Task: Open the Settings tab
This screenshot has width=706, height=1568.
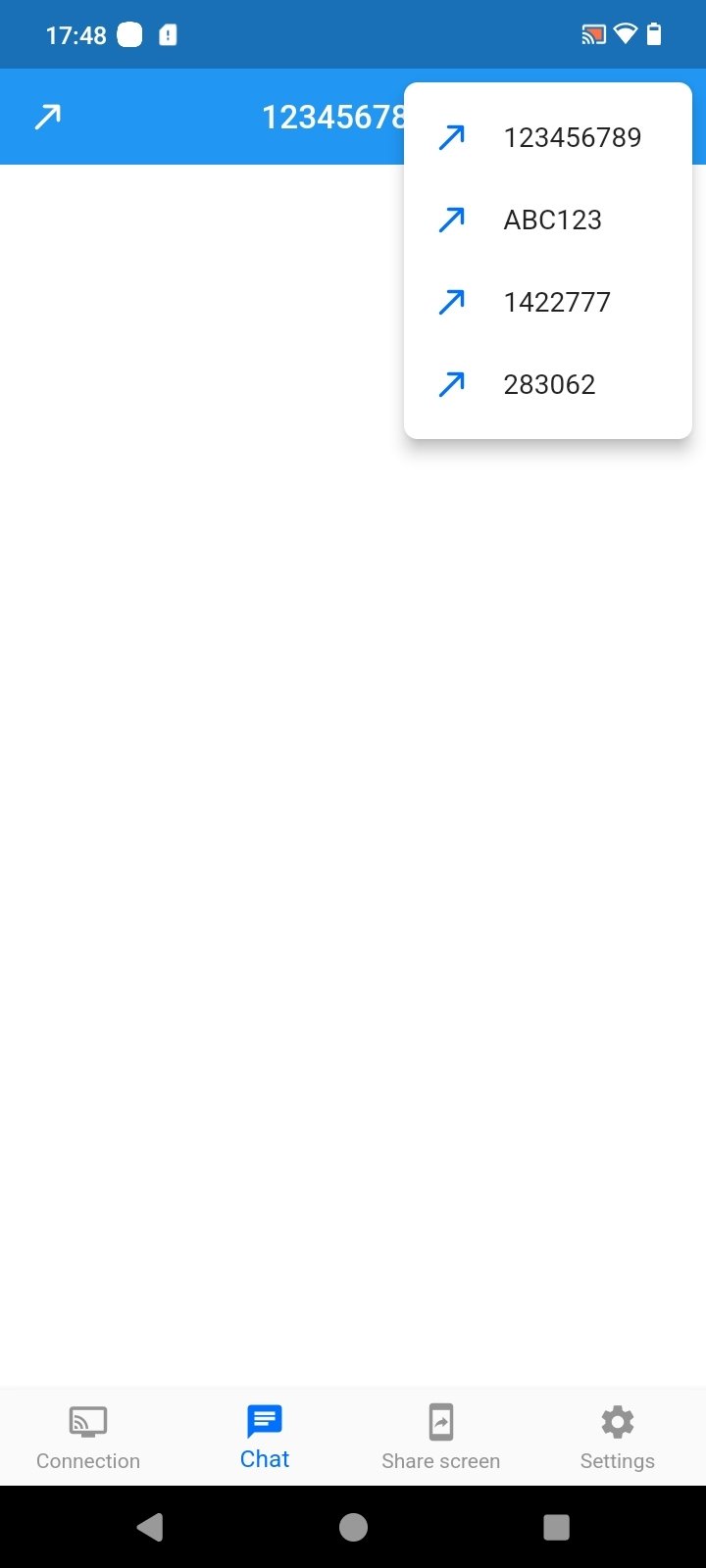Action: (x=618, y=1437)
